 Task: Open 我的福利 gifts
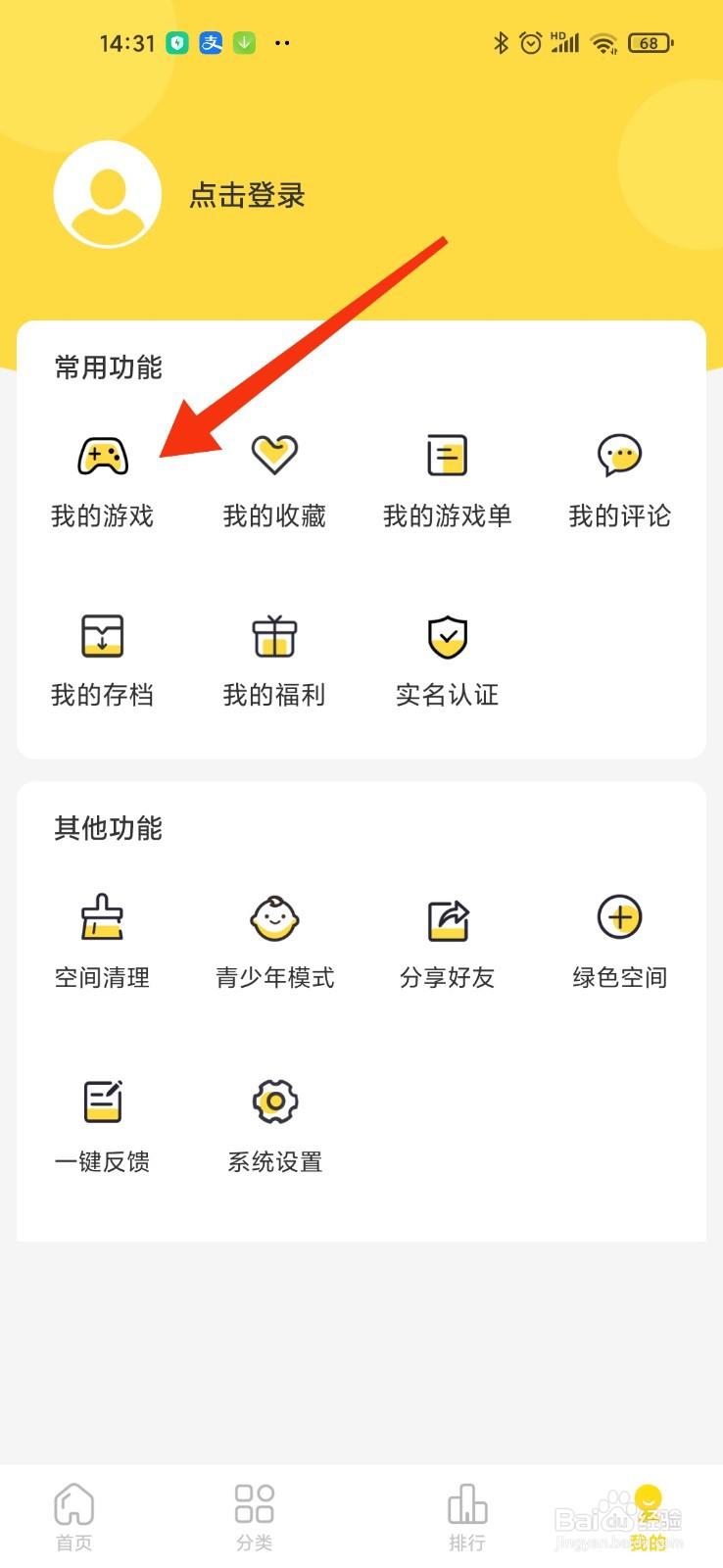point(274,661)
